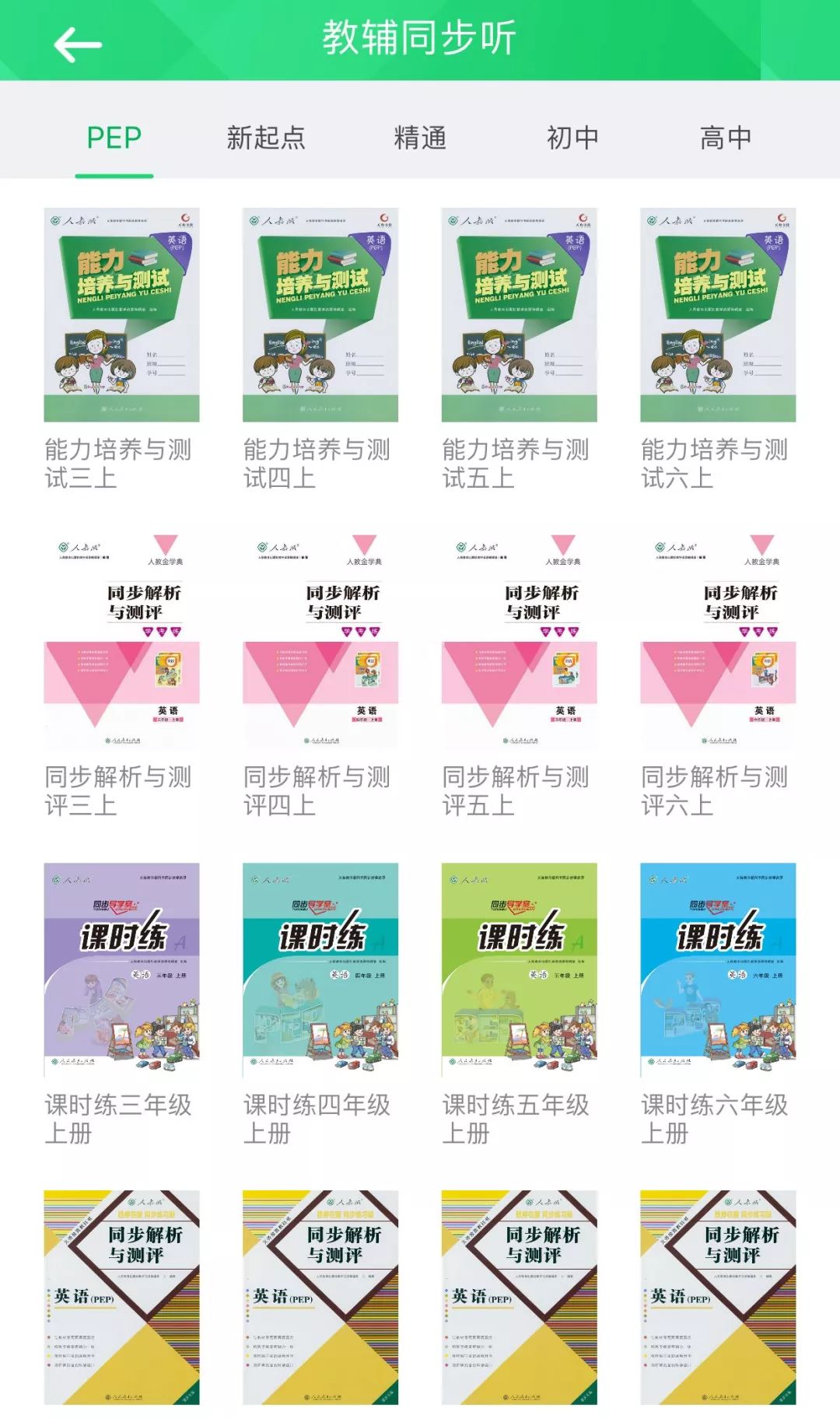The height and width of the screenshot is (1419, 840).
Task: Switch to the 新起点 tab
Action: click(x=266, y=138)
